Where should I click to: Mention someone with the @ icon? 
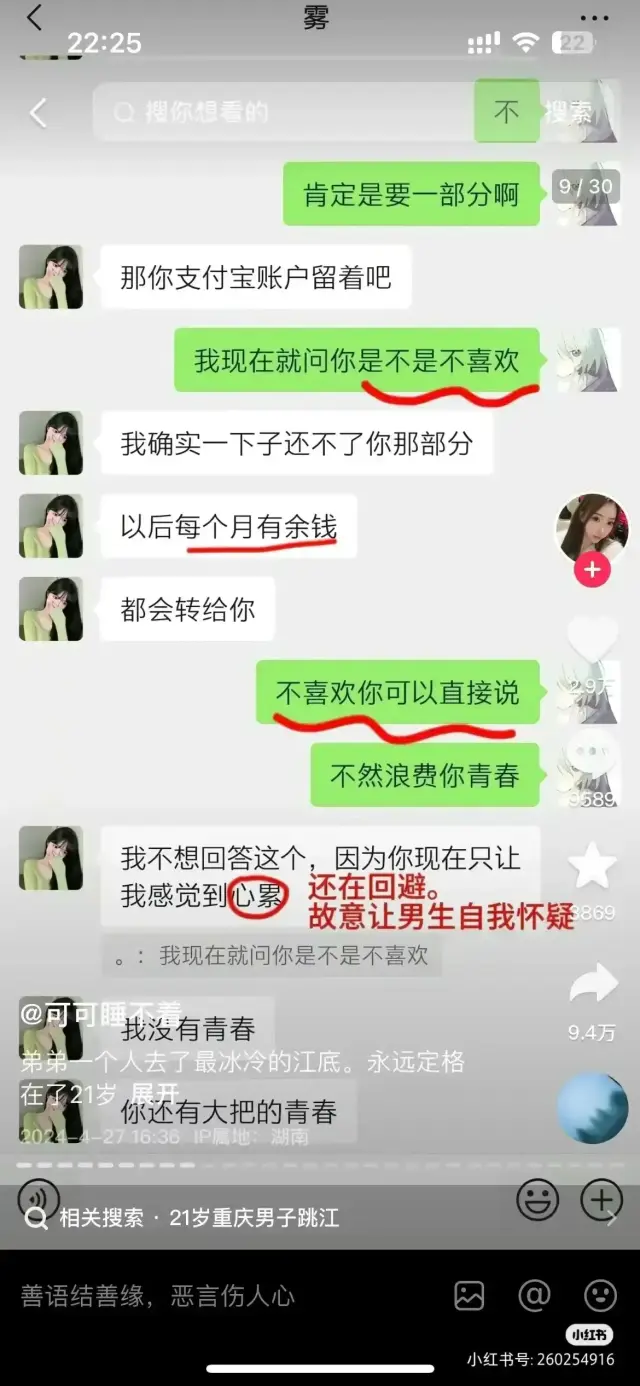click(x=534, y=1296)
